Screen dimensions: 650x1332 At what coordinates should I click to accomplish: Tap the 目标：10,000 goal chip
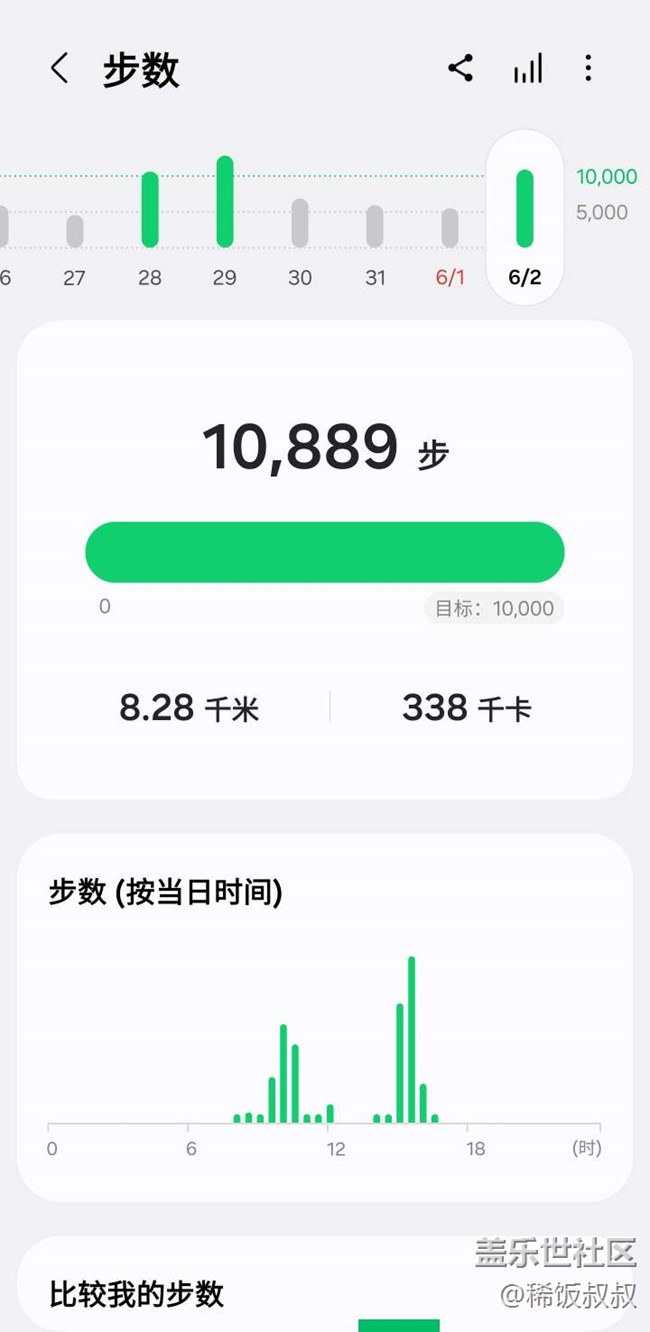(x=494, y=608)
